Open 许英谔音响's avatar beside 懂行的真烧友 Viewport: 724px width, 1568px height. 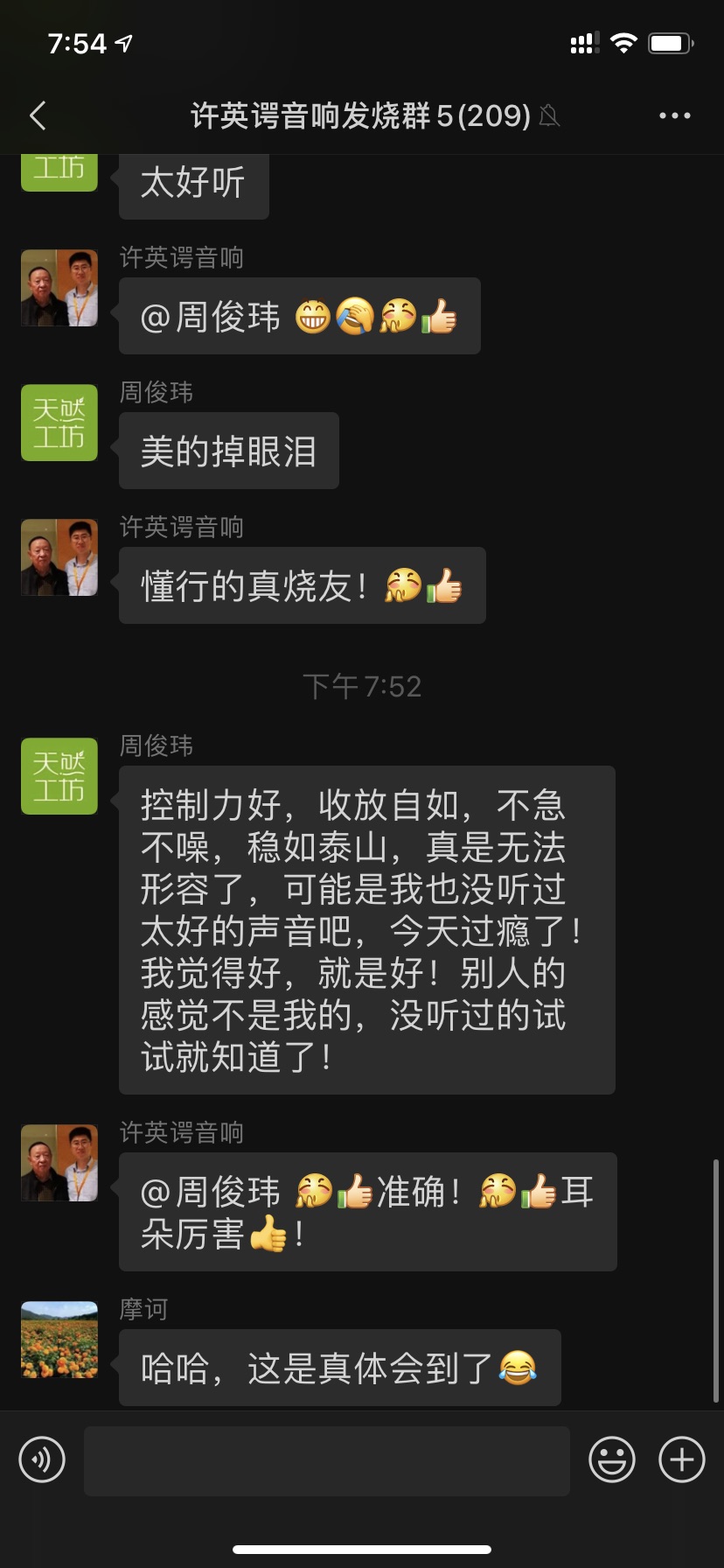click(x=59, y=557)
